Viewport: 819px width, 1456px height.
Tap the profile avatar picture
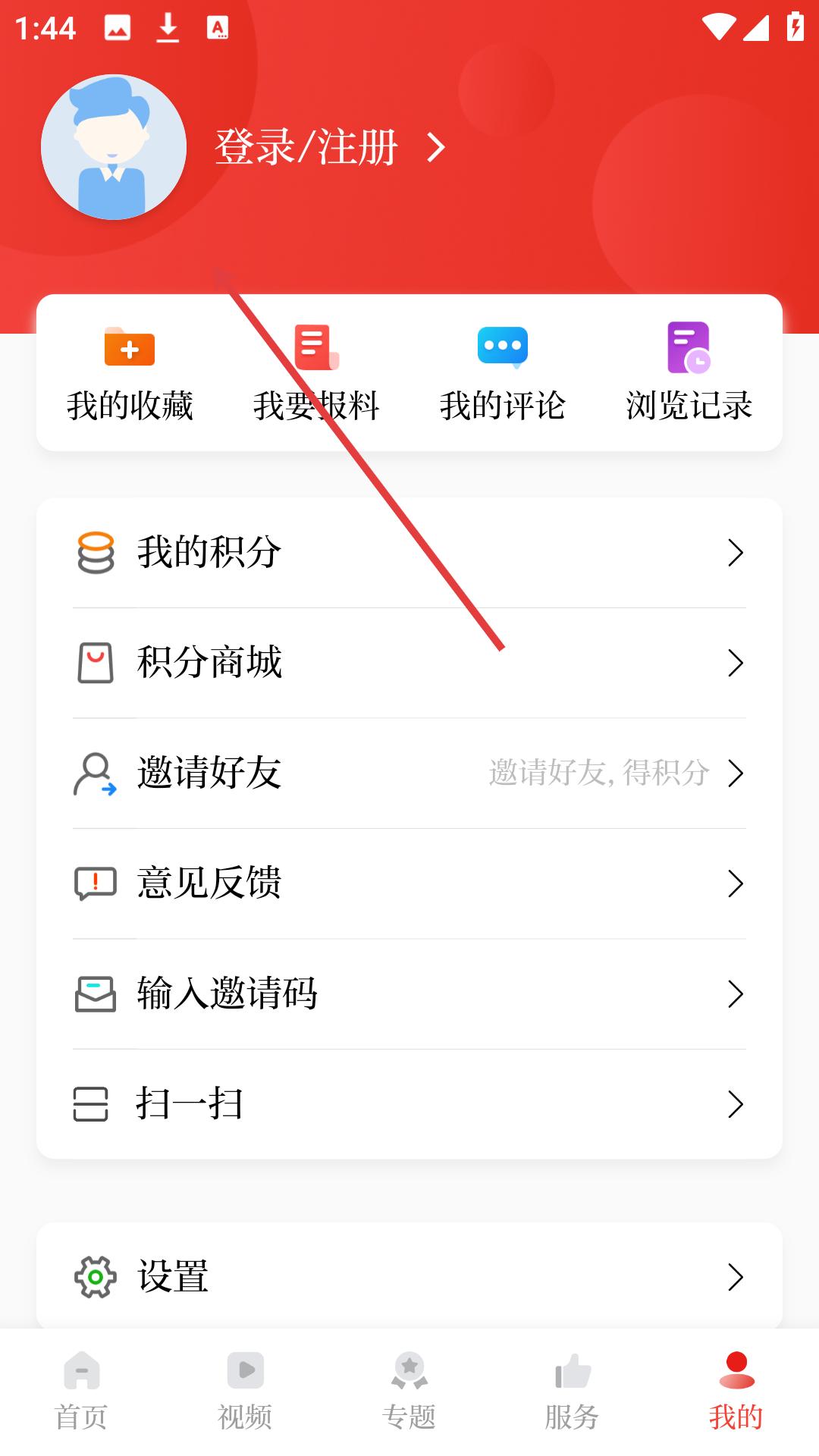pos(114,147)
